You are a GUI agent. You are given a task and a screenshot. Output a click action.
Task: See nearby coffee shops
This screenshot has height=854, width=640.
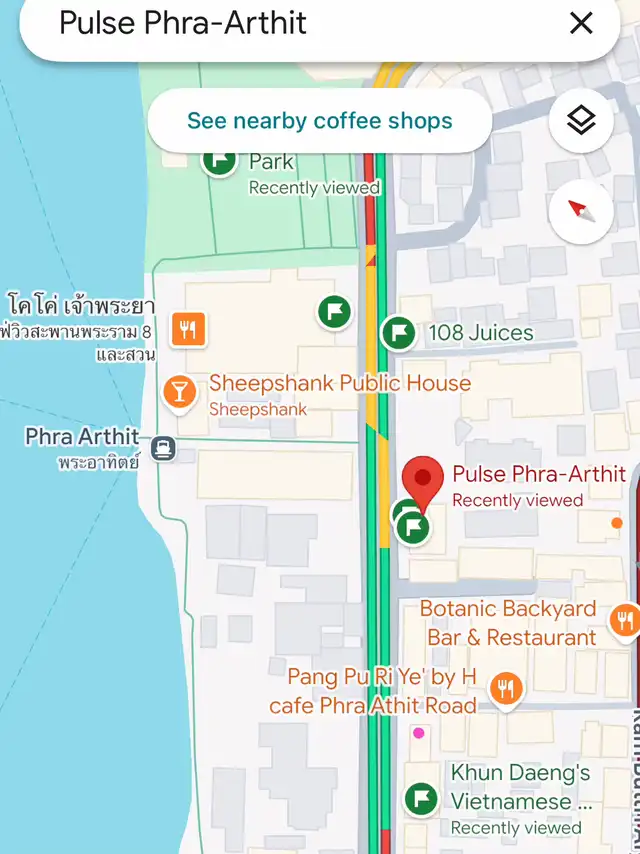tap(320, 121)
